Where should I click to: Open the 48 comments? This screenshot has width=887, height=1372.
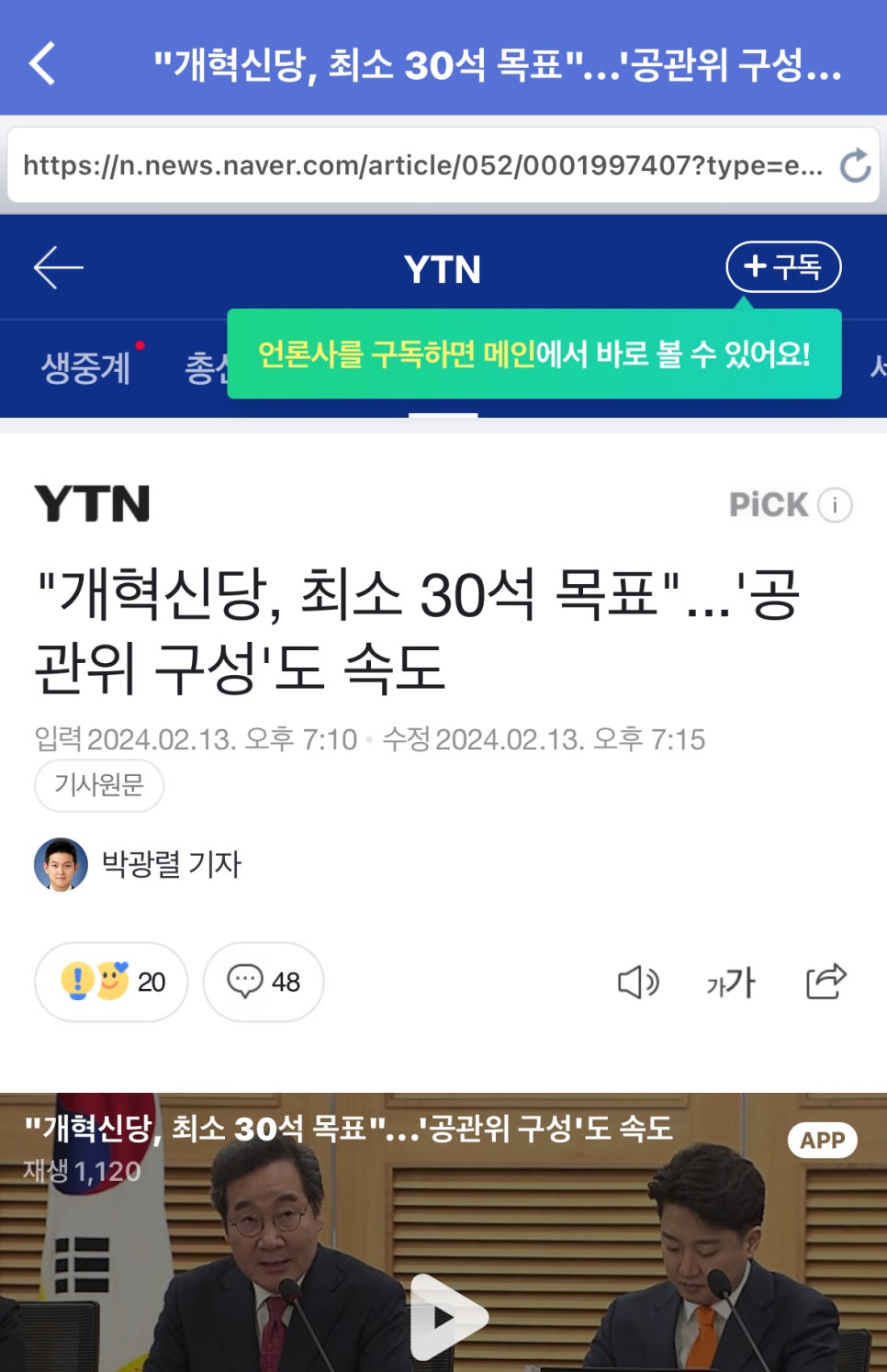point(264,982)
